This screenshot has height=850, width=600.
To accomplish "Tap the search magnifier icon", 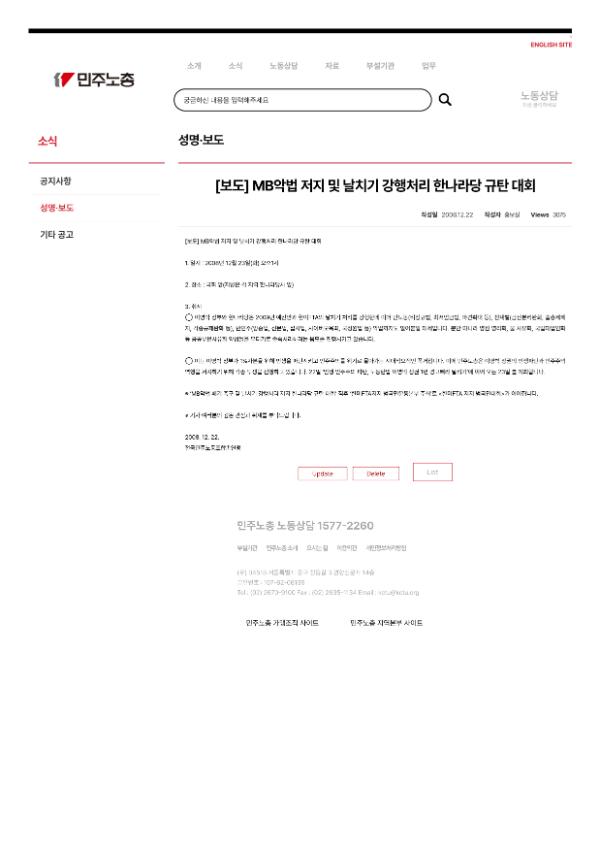I will click(x=445, y=100).
